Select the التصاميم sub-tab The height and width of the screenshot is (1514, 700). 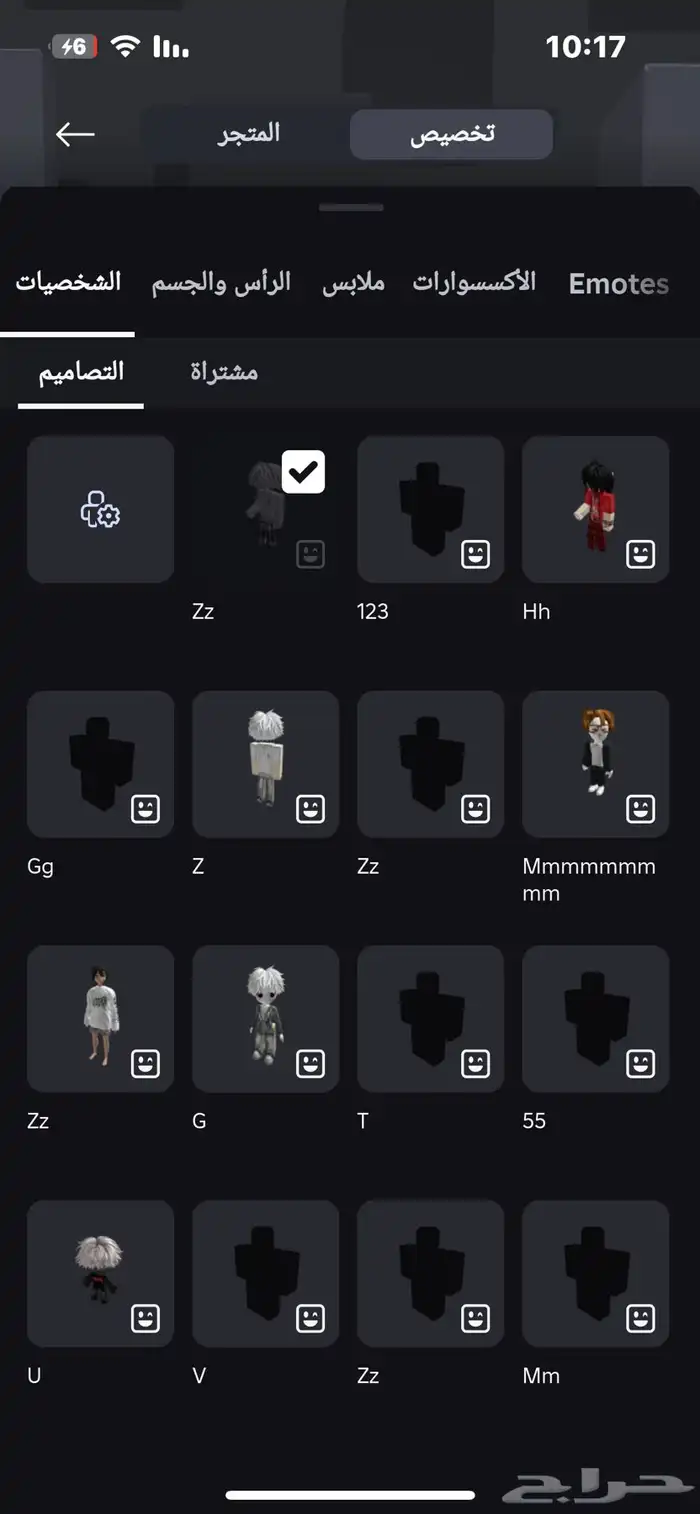pyautogui.click(x=81, y=372)
